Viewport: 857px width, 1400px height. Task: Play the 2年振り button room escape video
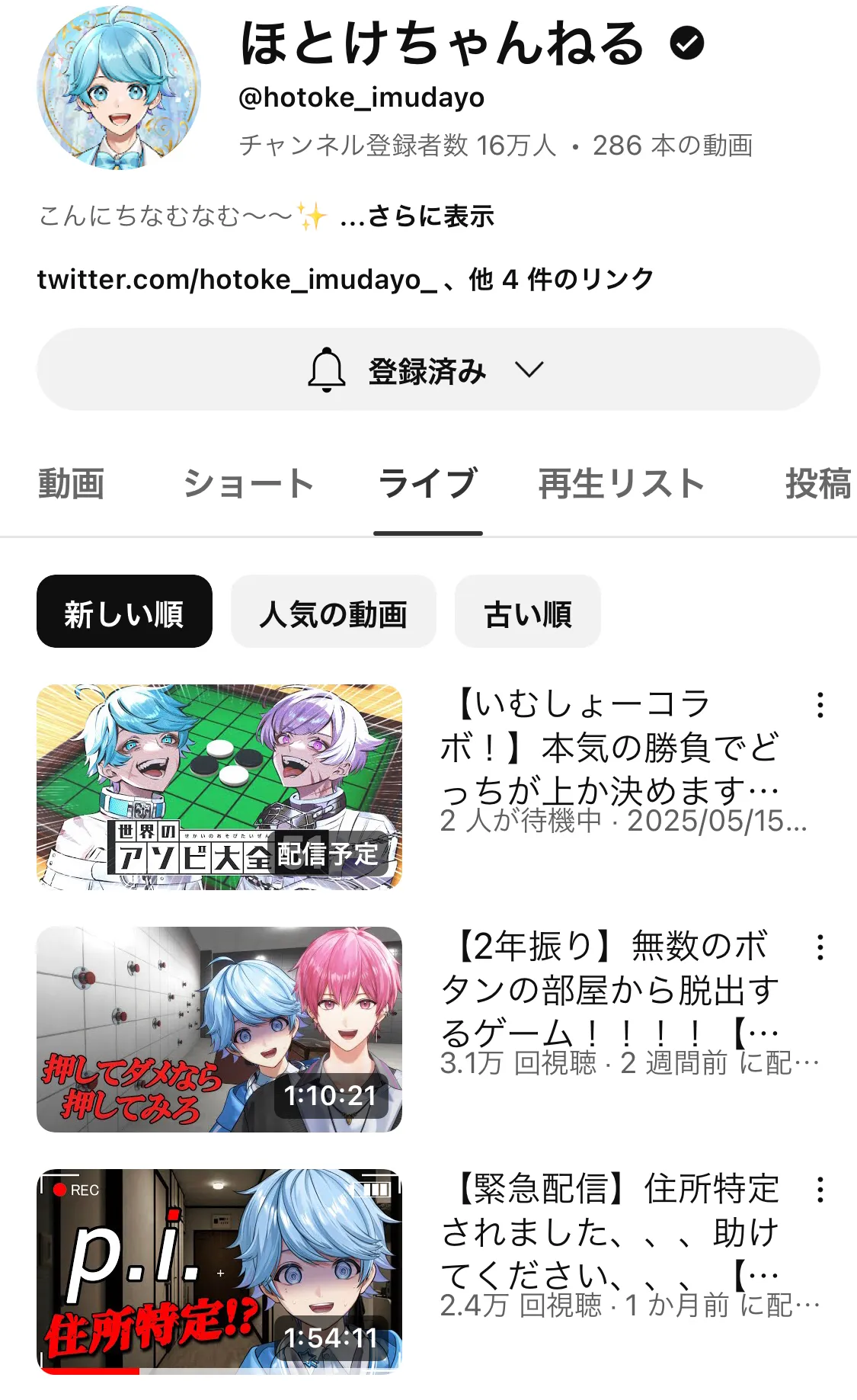click(x=219, y=1029)
